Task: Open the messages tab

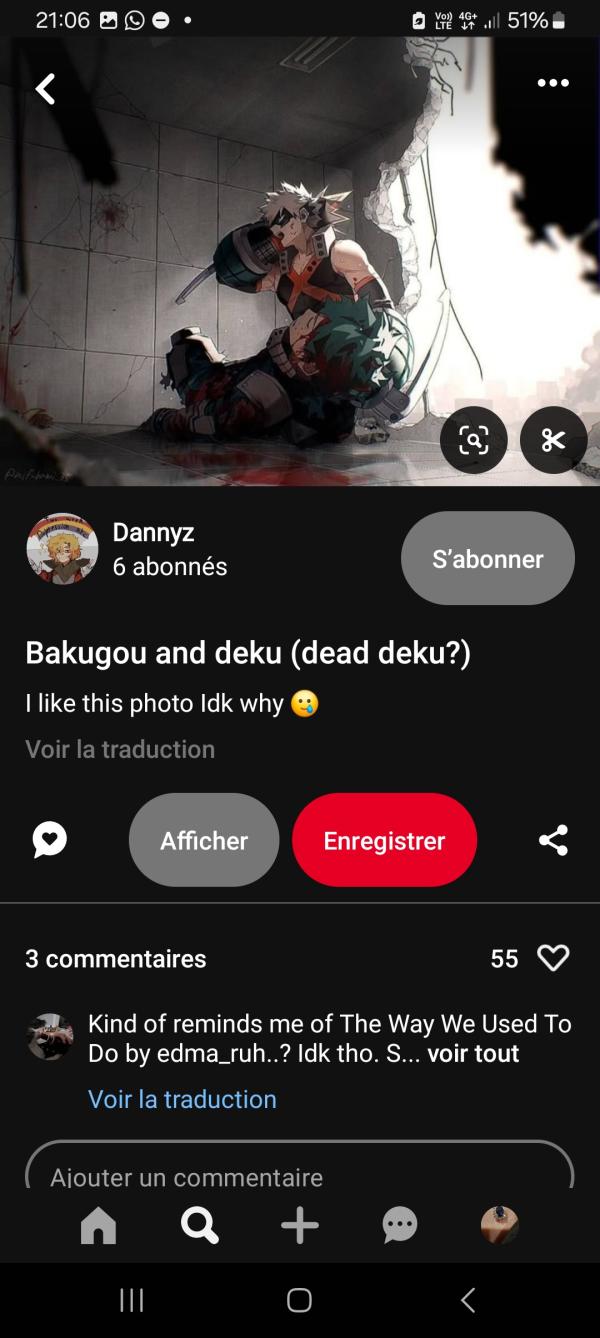Action: click(399, 1225)
